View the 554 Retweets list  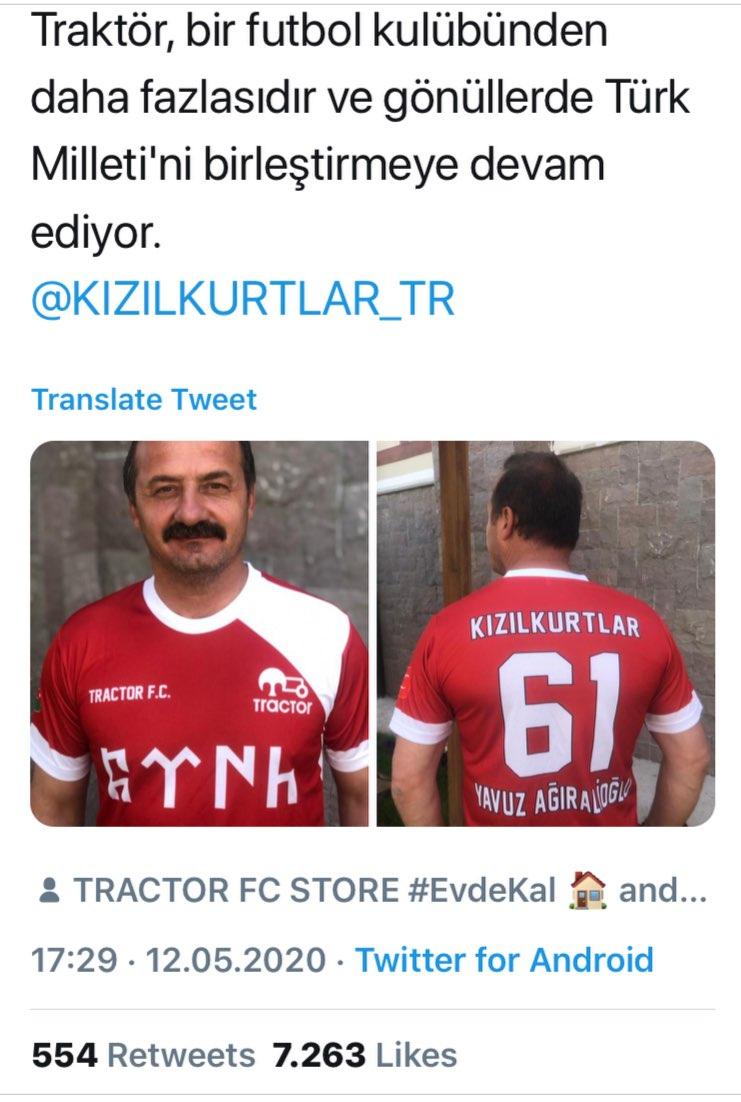tap(143, 1055)
